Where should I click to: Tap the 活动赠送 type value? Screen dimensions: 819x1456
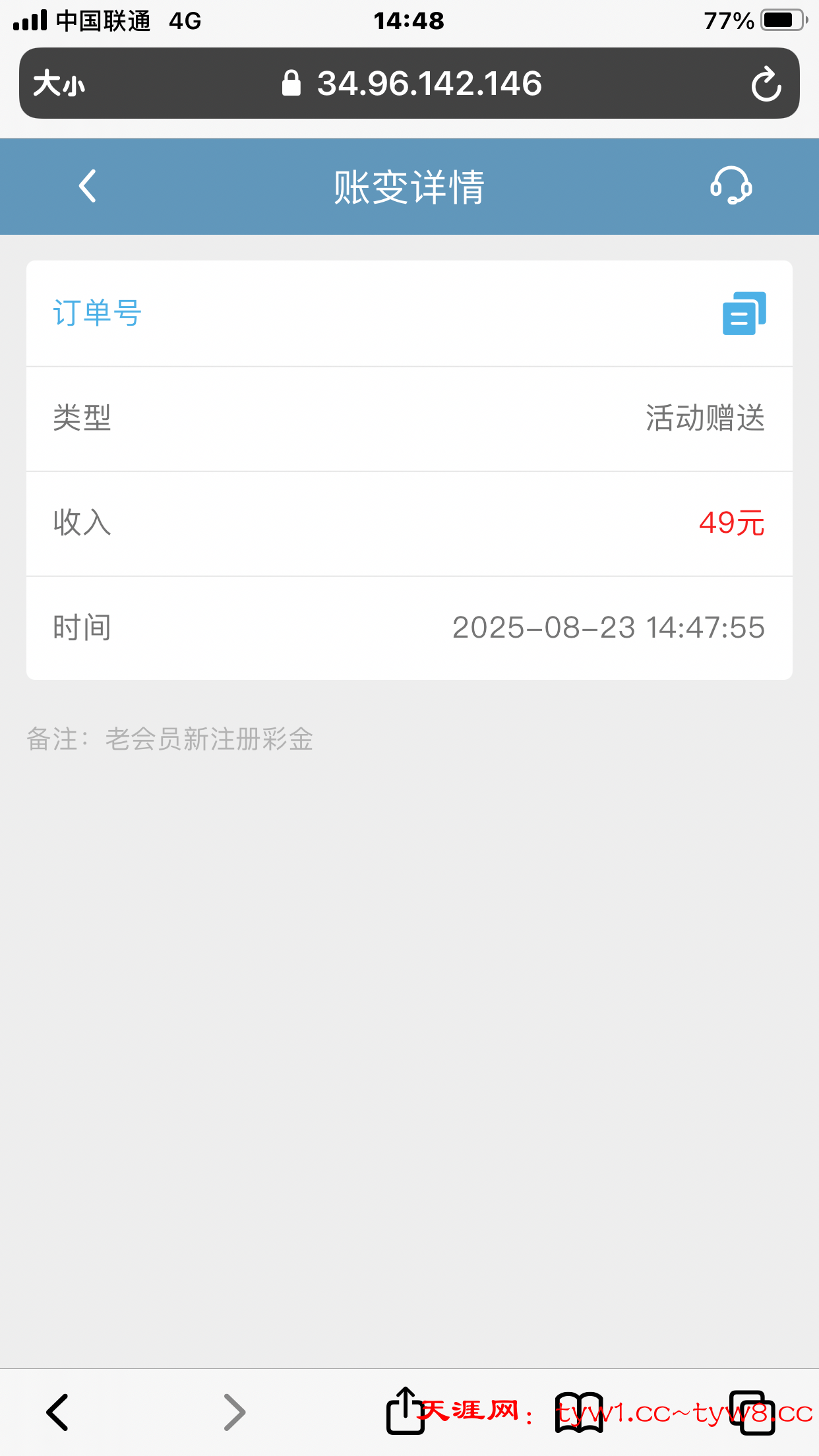[x=704, y=419]
